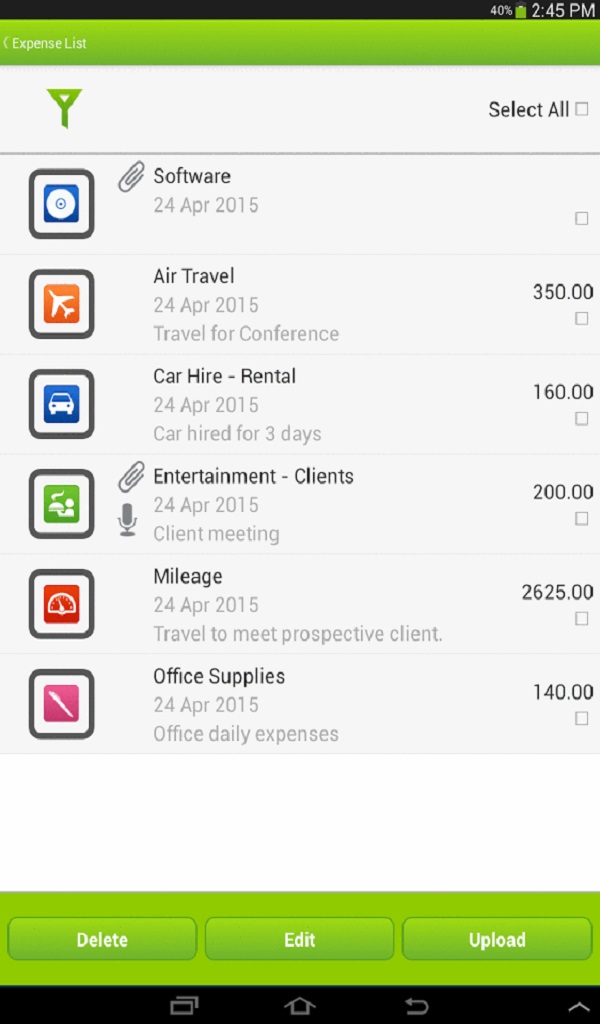Mark the Car Hire - Rental checkbox
600x1024 pixels.
(x=581, y=419)
